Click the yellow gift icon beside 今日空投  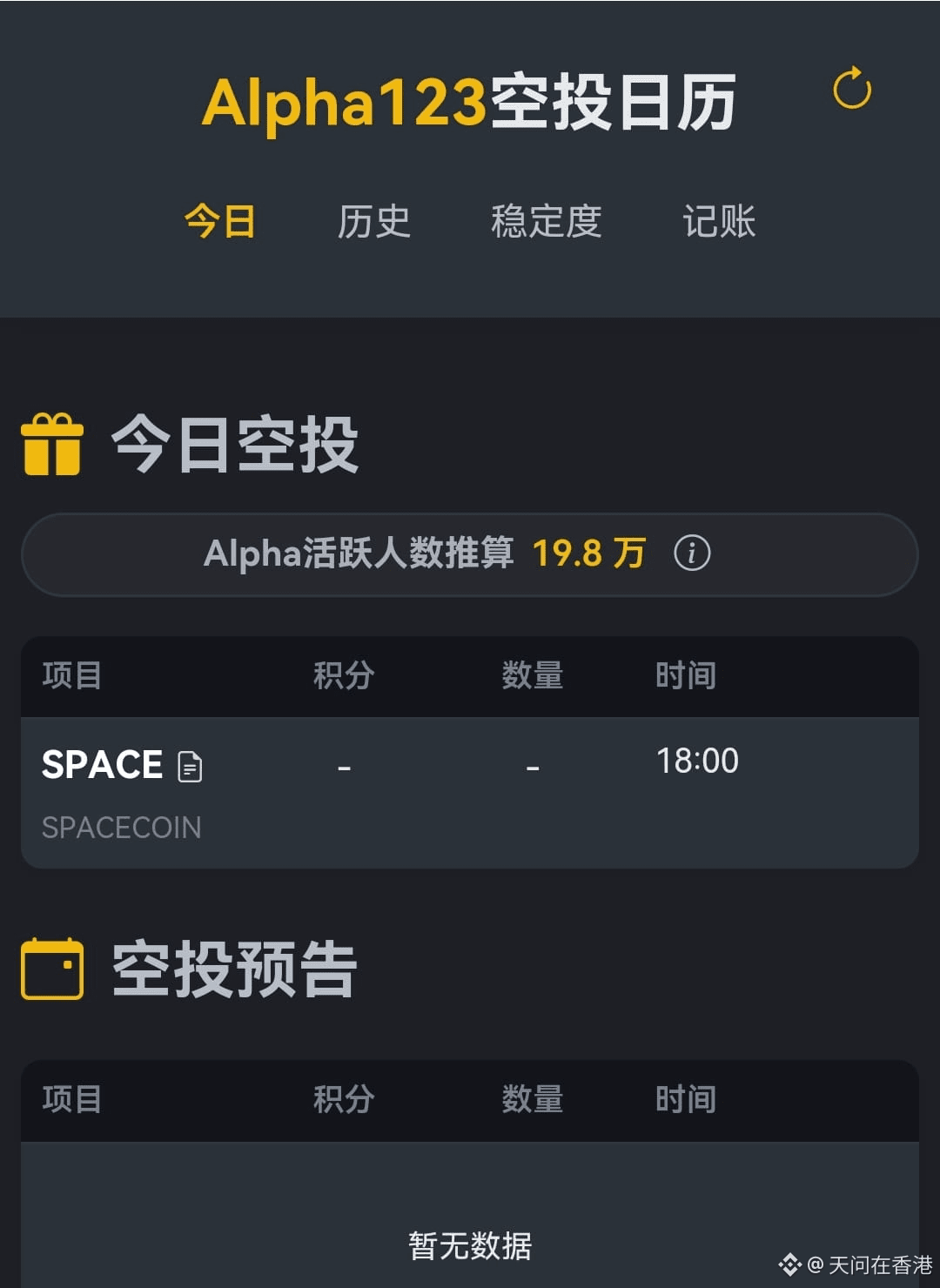(52, 446)
